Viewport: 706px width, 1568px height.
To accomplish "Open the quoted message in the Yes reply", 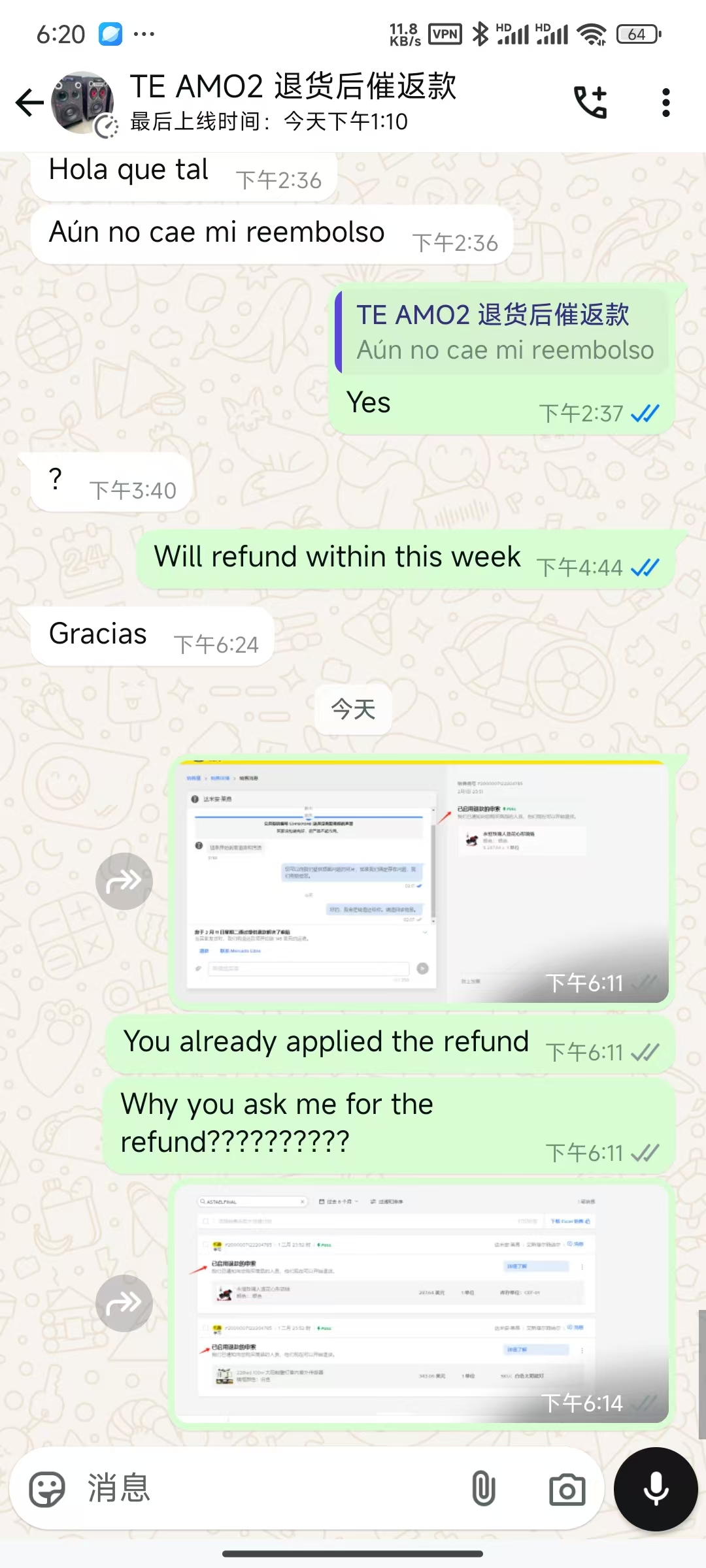I will click(502, 333).
